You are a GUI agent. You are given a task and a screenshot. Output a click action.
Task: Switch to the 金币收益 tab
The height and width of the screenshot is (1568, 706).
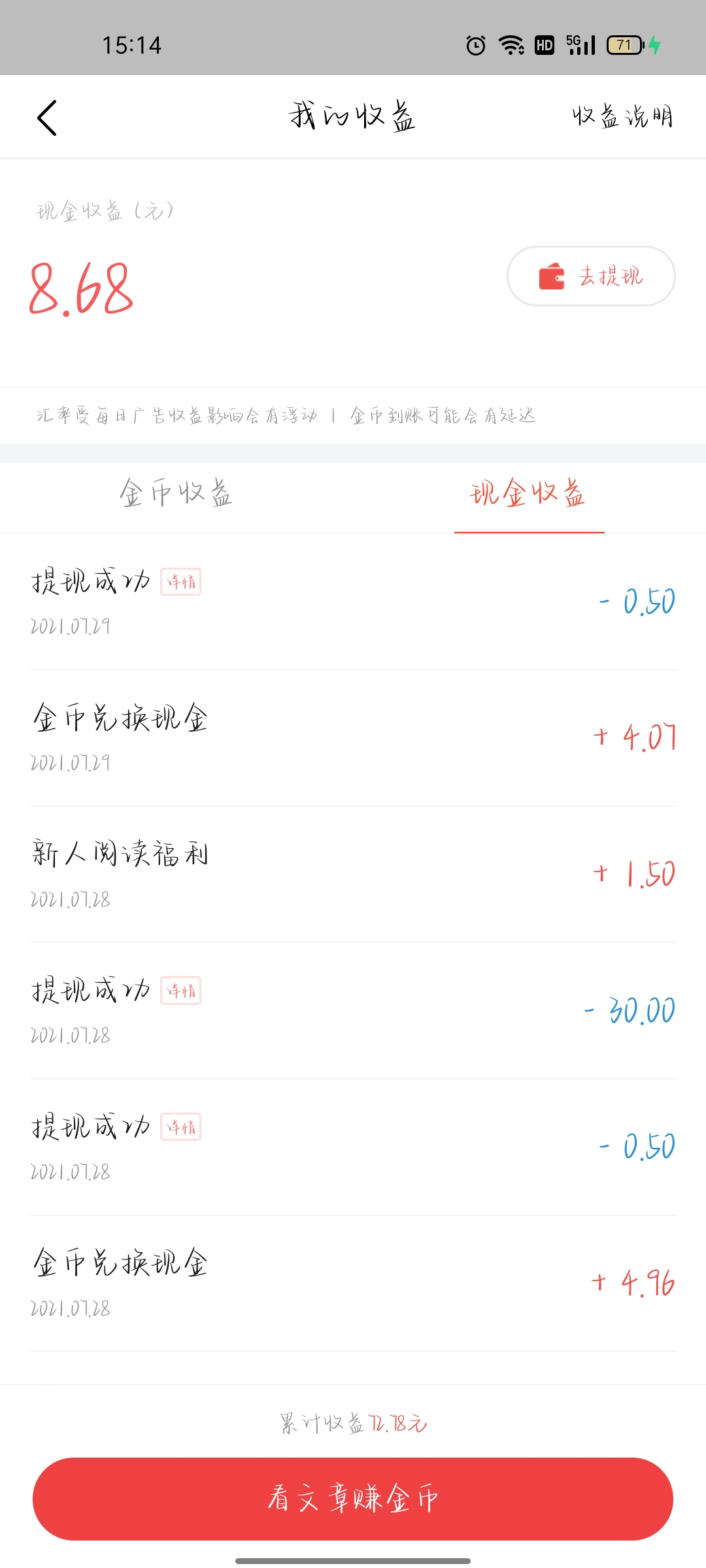[176, 493]
